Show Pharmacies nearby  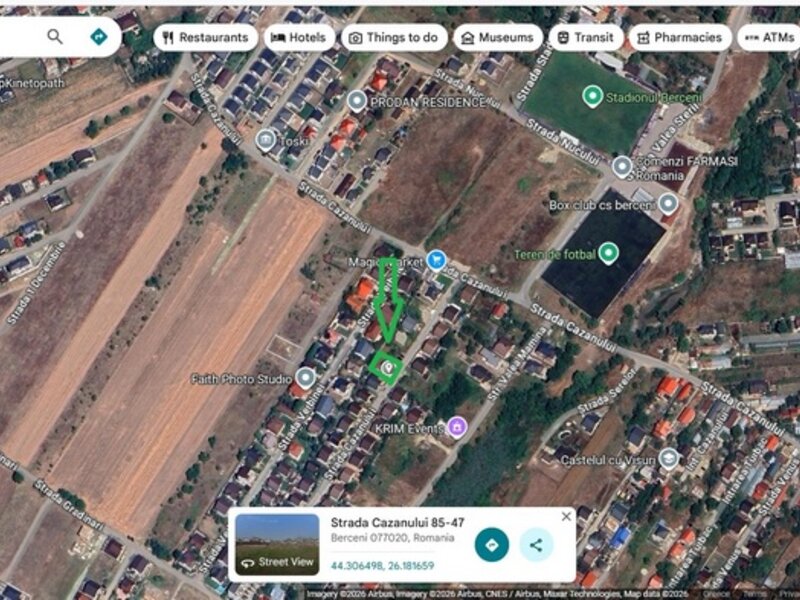coord(679,38)
